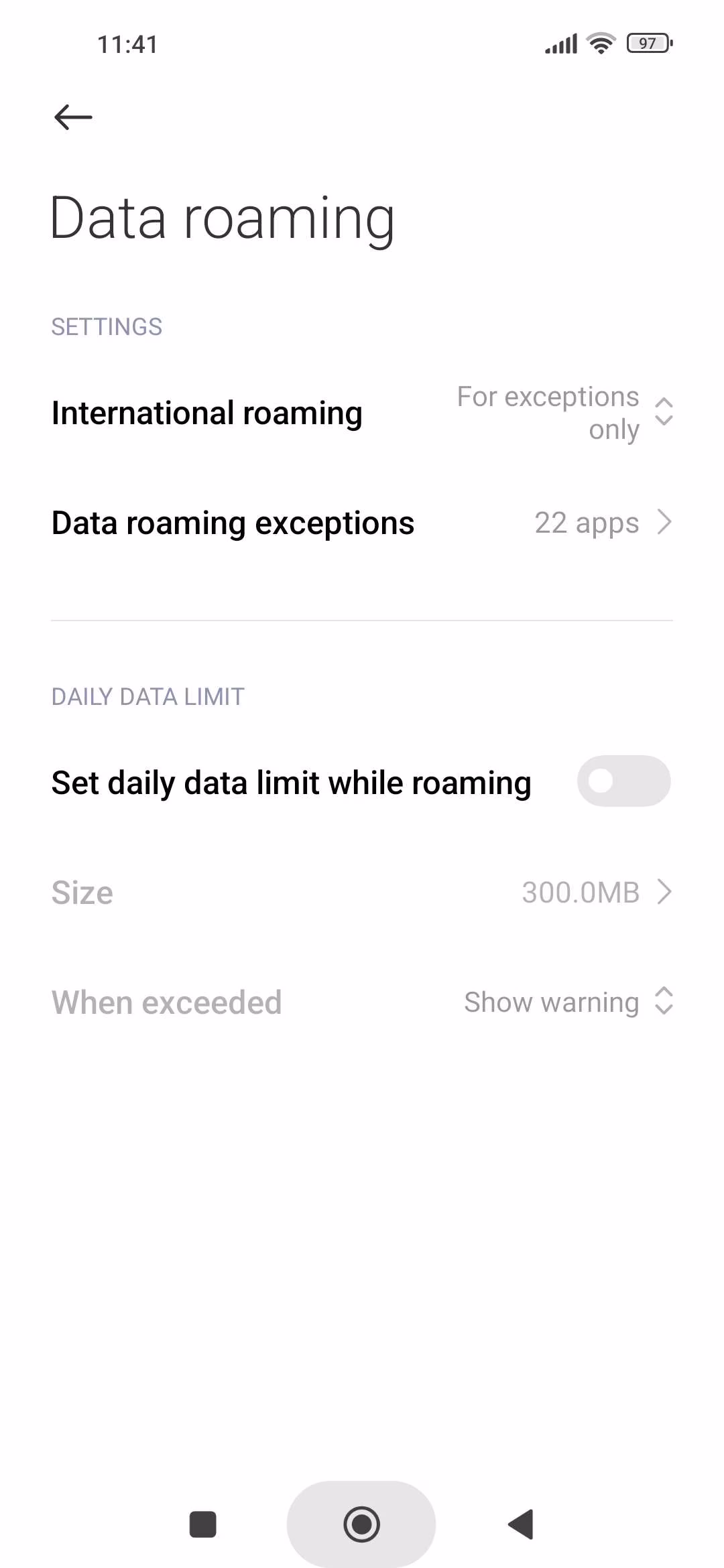Change the International roaming option

tap(563, 413)
